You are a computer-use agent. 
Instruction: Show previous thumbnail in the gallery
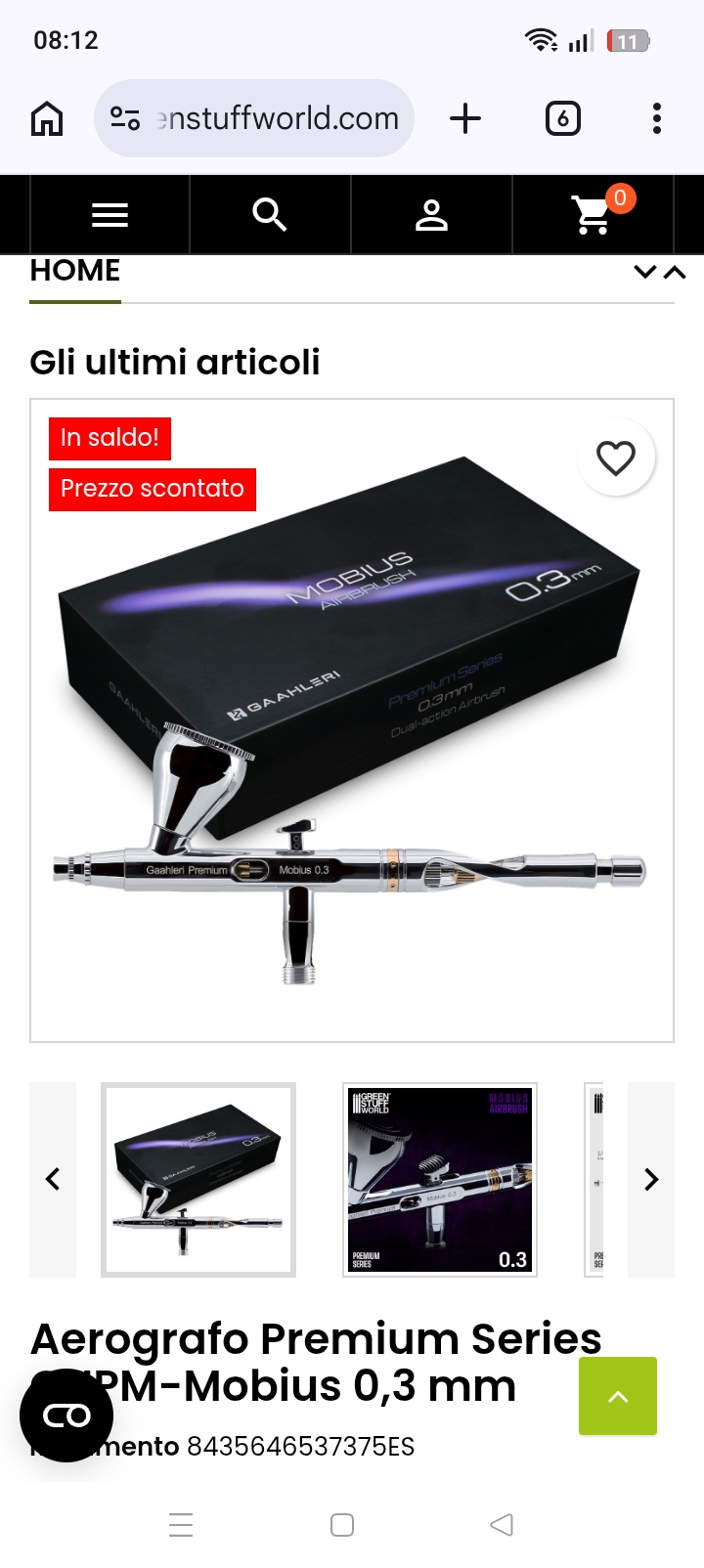(53, 1179)
